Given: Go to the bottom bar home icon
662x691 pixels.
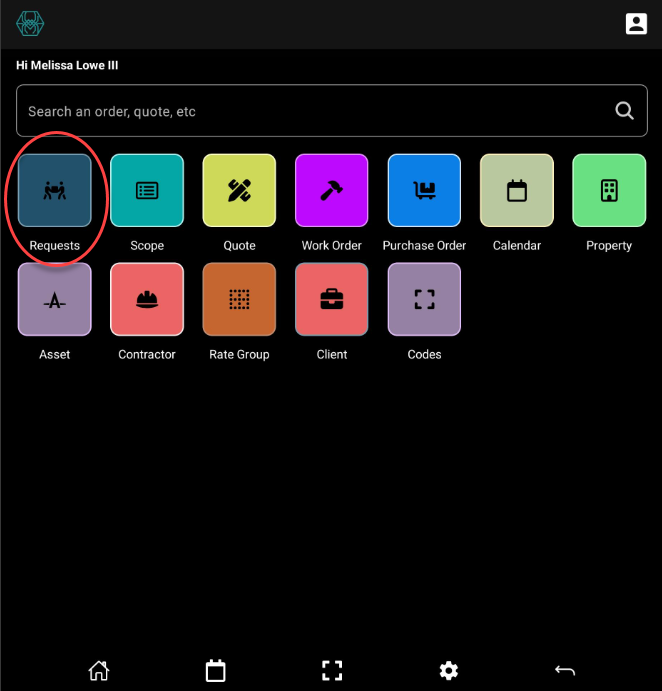Looking at the screenshot, I should (x=99, y=670).
